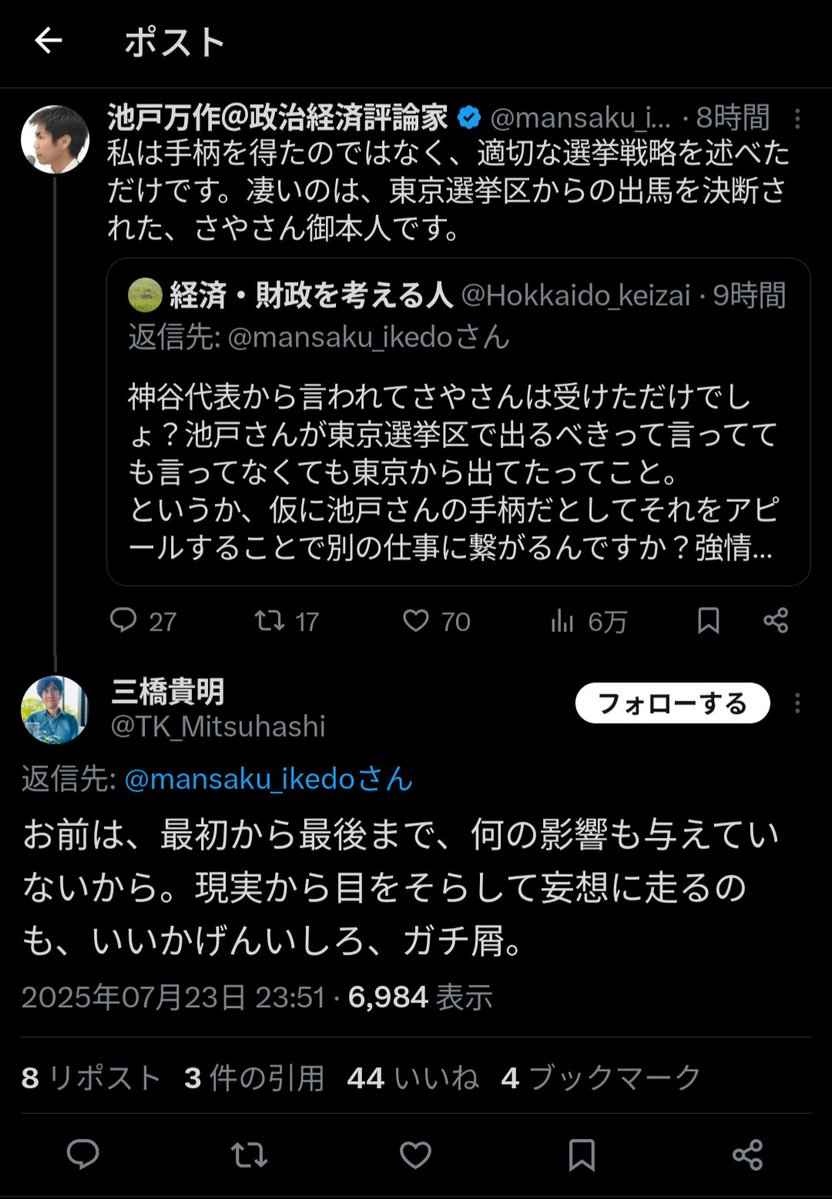View the 44 いいね likes list
This screenshot has width=832, height=1199.
pyautogui.click(x=412, y=1077)
